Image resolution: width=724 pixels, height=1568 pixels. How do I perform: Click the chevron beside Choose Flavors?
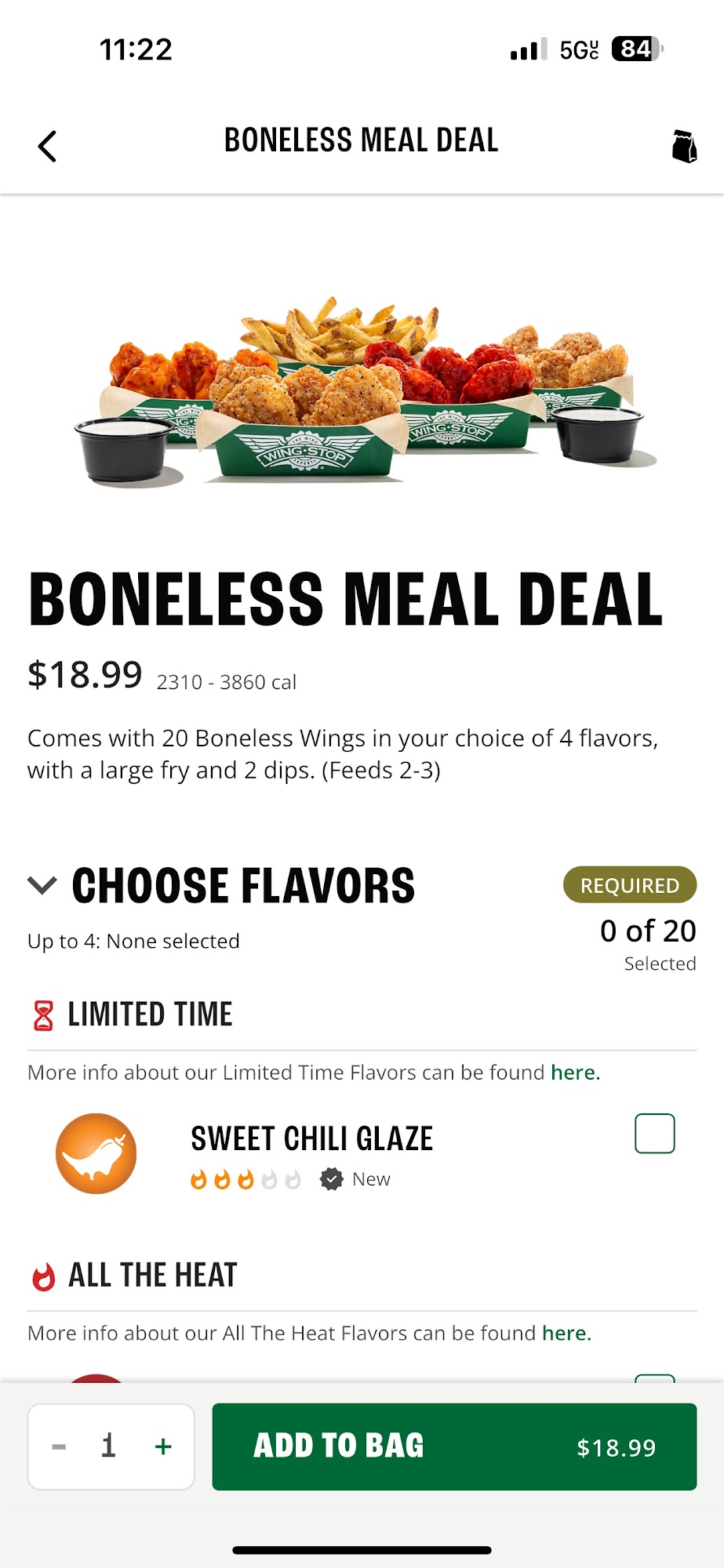click(x=42, y=886)
